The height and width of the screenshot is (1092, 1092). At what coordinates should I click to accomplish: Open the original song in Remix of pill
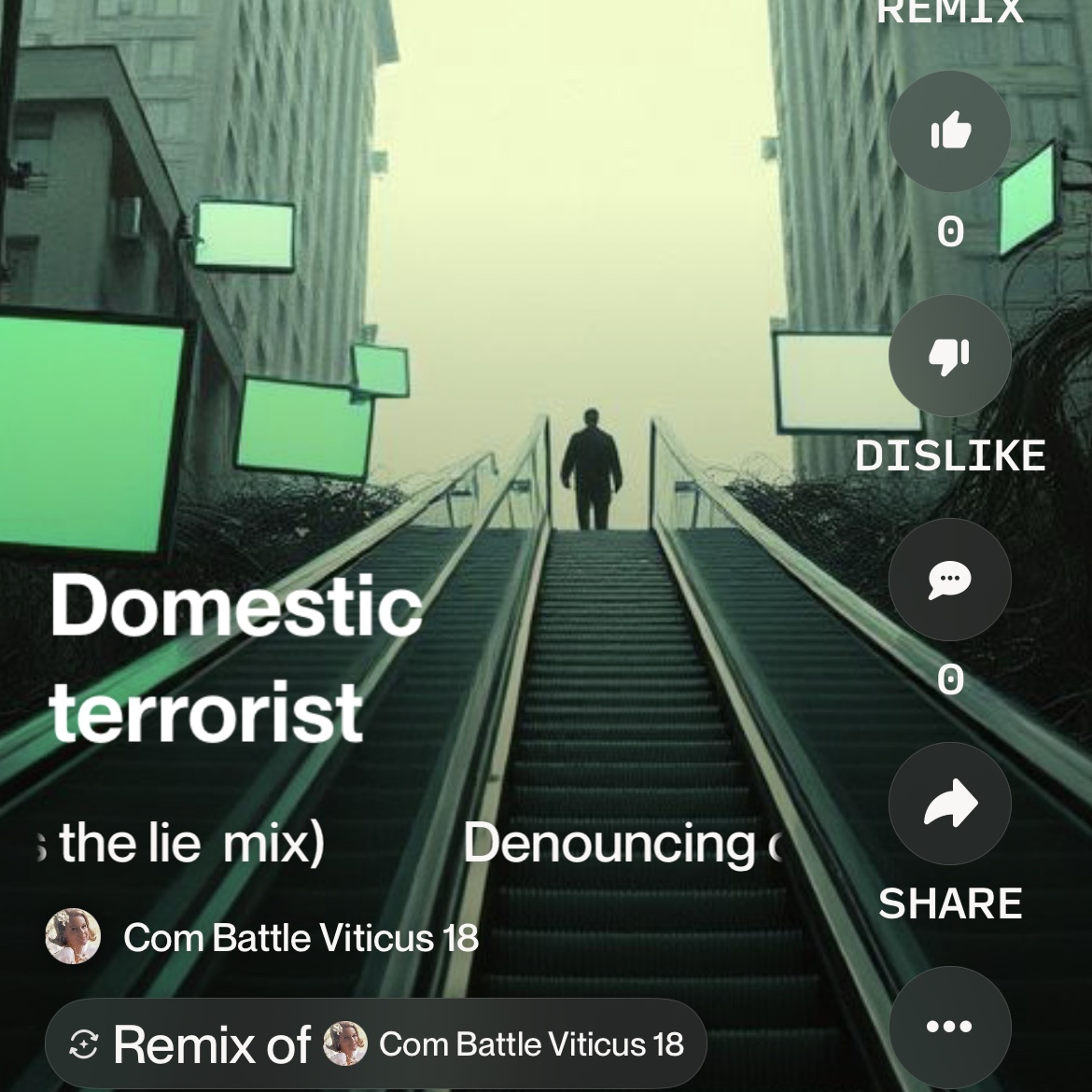click(x=375, y=1043)
